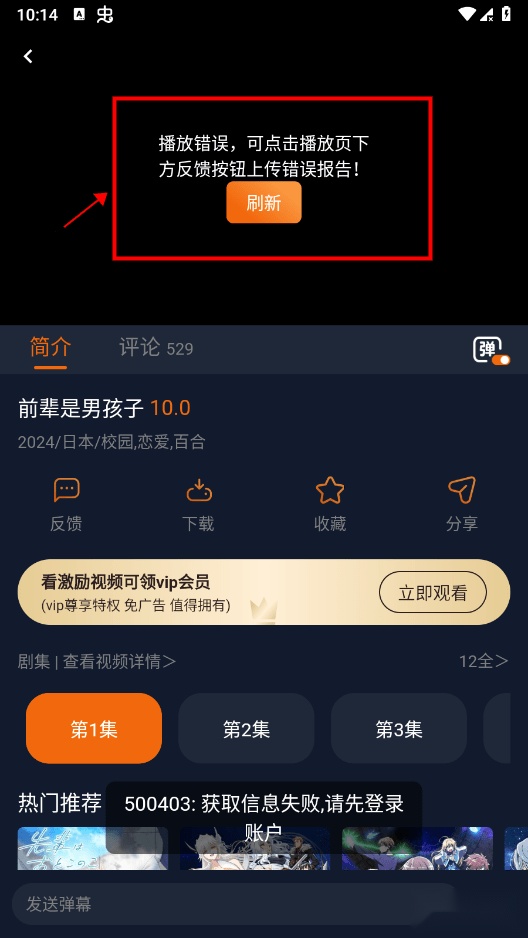The width and height of the screenshot is (528, 938).
Task: Select episode 第1集
Action: [x=94, y=729]
